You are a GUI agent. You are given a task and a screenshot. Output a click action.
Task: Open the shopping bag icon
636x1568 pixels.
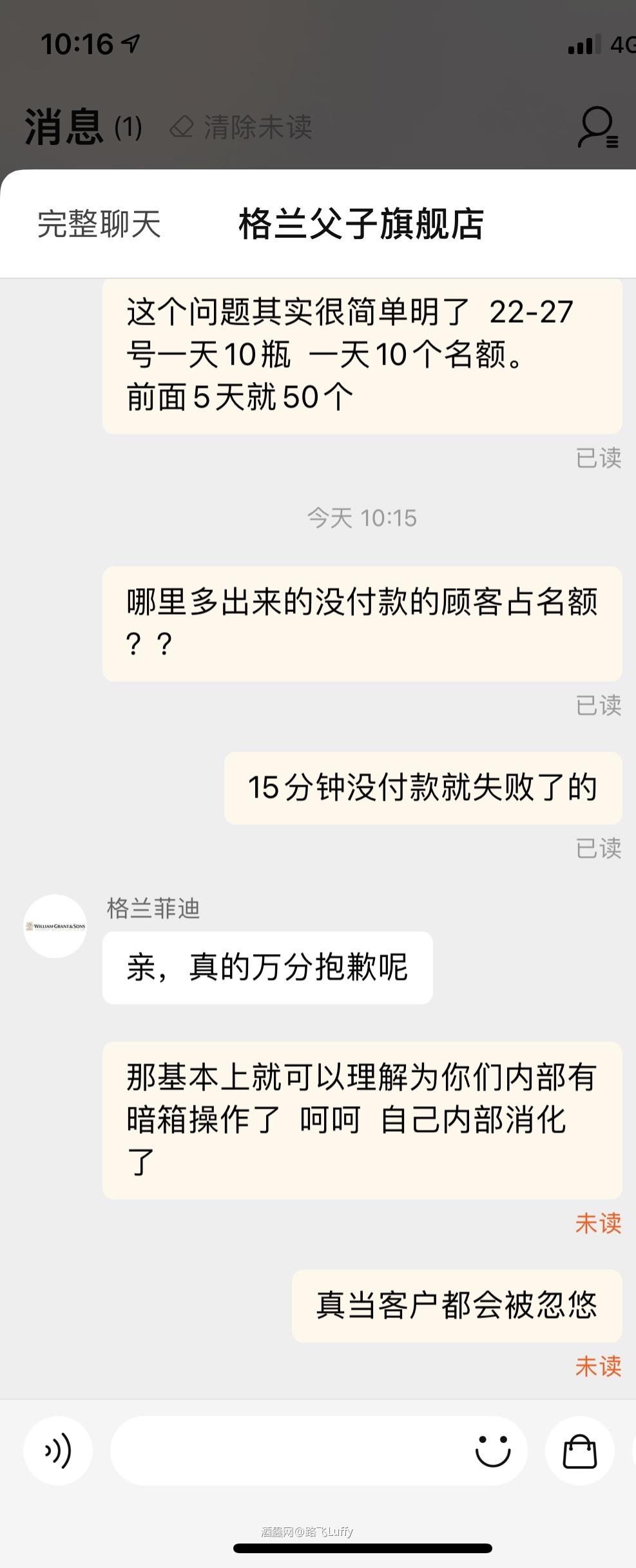(x=578, y=1451)
